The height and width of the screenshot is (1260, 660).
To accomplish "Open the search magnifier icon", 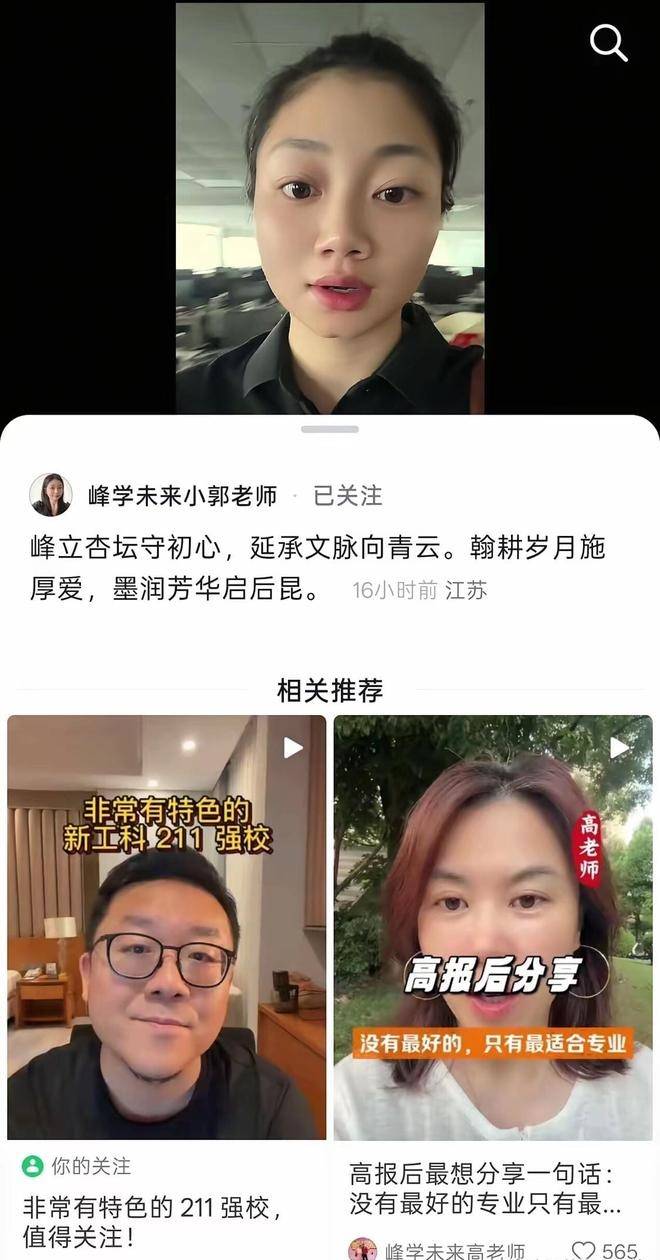I will pos(608,43).
